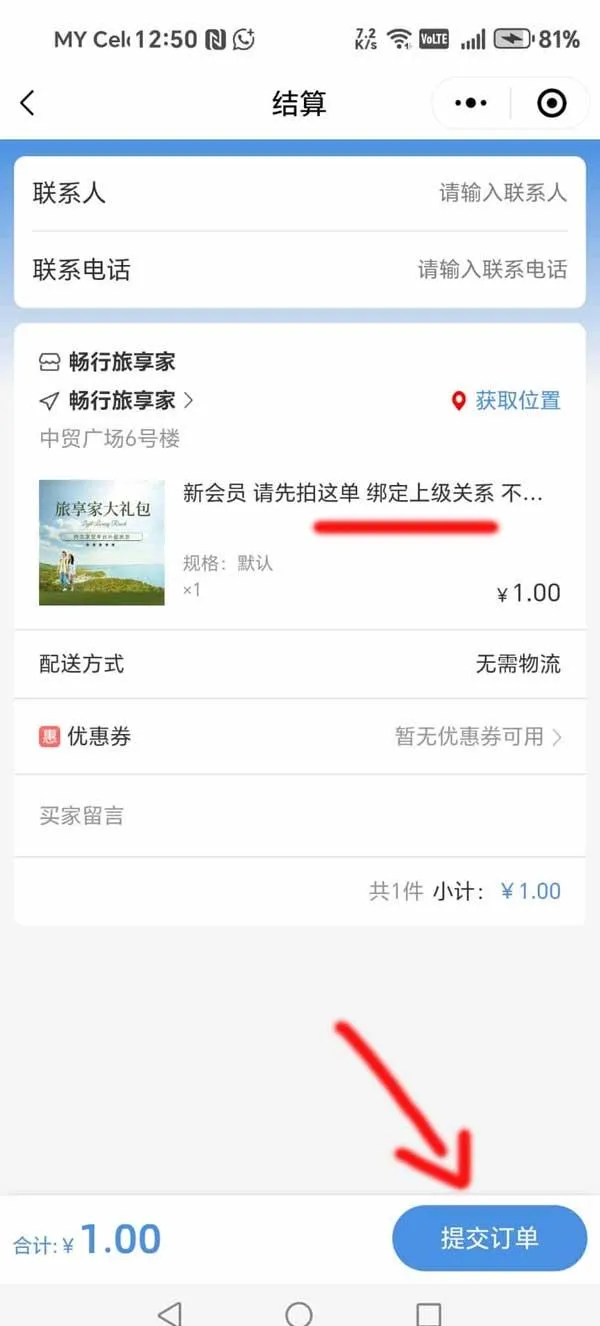Close the mini program with the circle button

pos(552,103)
